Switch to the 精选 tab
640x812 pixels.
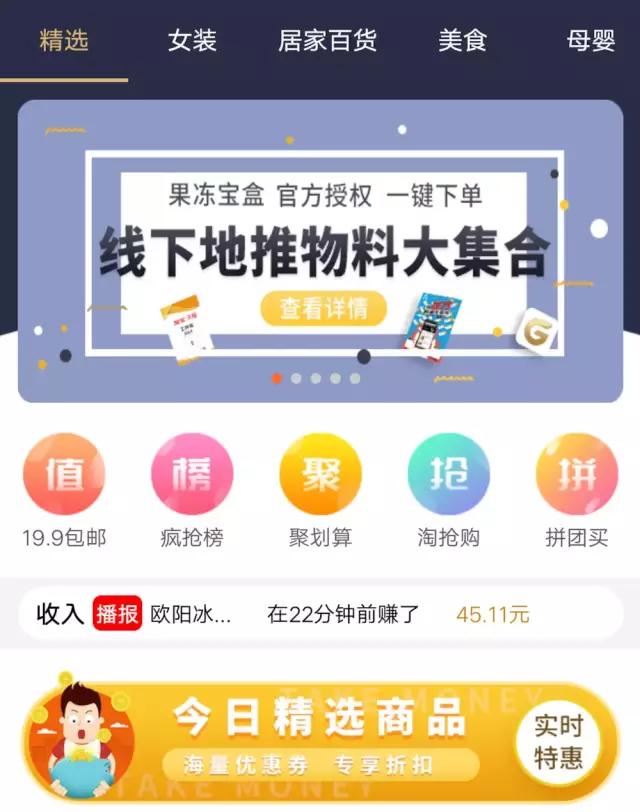(64, 41)
